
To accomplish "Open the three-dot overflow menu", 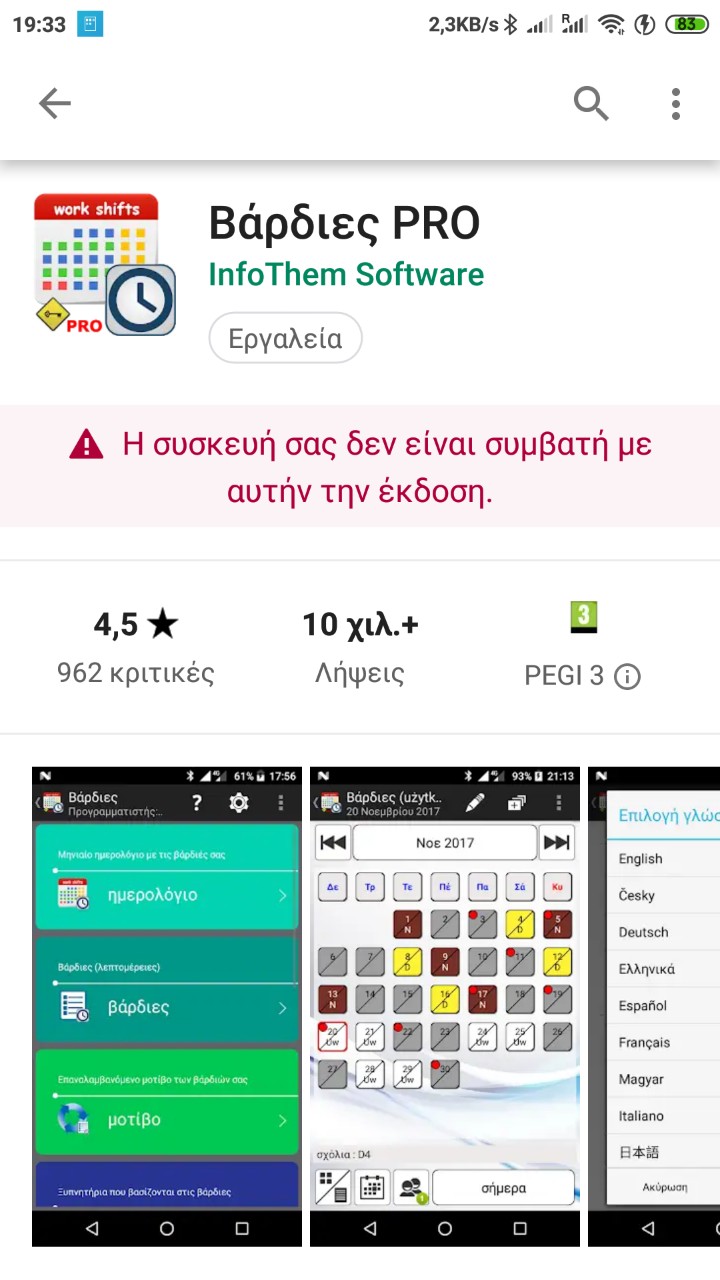I will coord(676,103).
